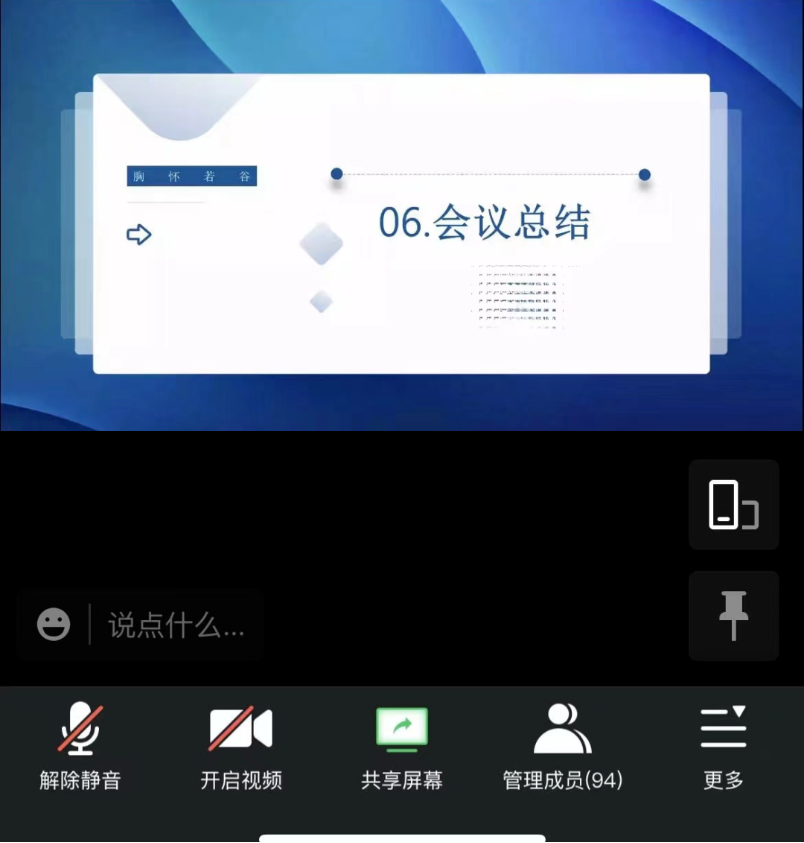This screenshot has width=804, height=843.
Task: Turn on the camera with 开启视频
Action: pyautogui.click(x=241, y=745)
